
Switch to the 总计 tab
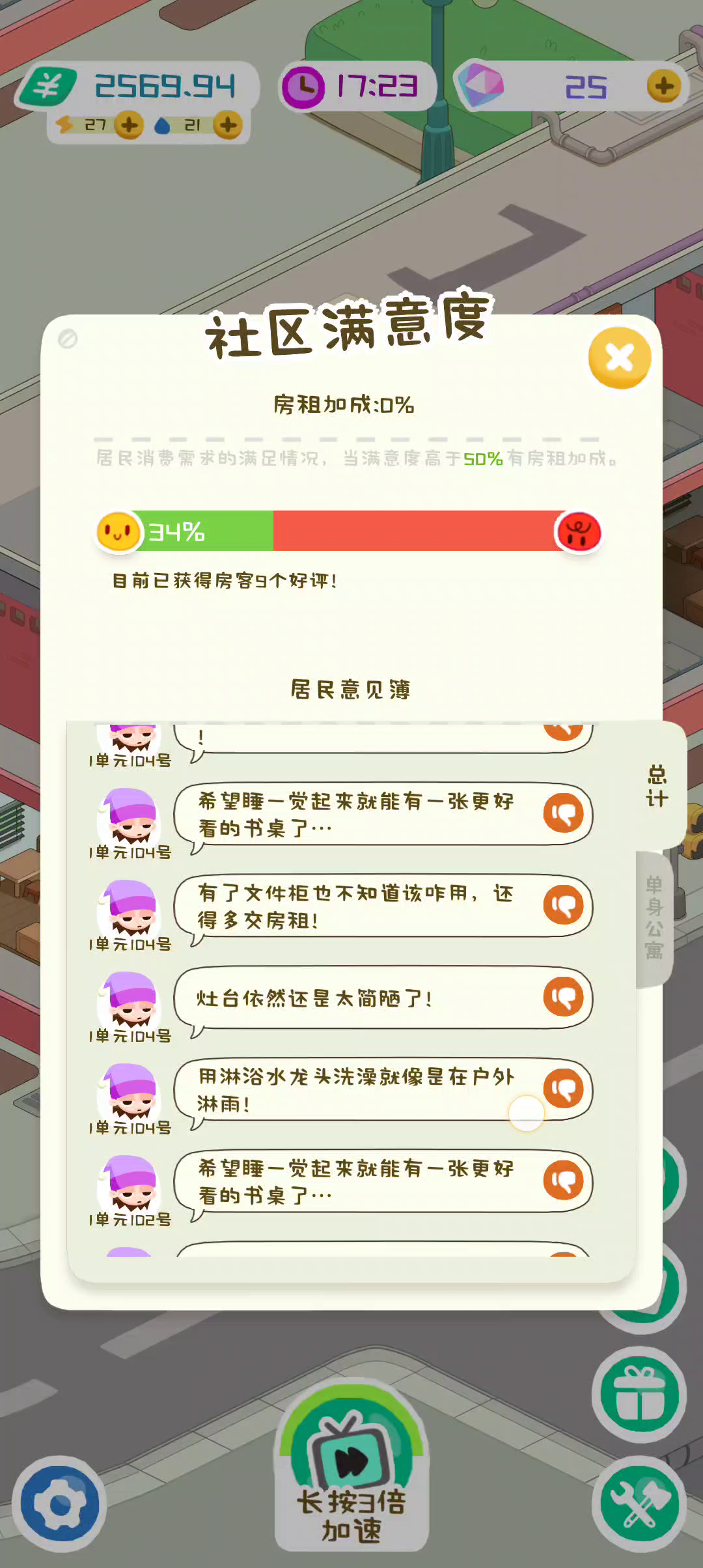click(x=657, y=786)
